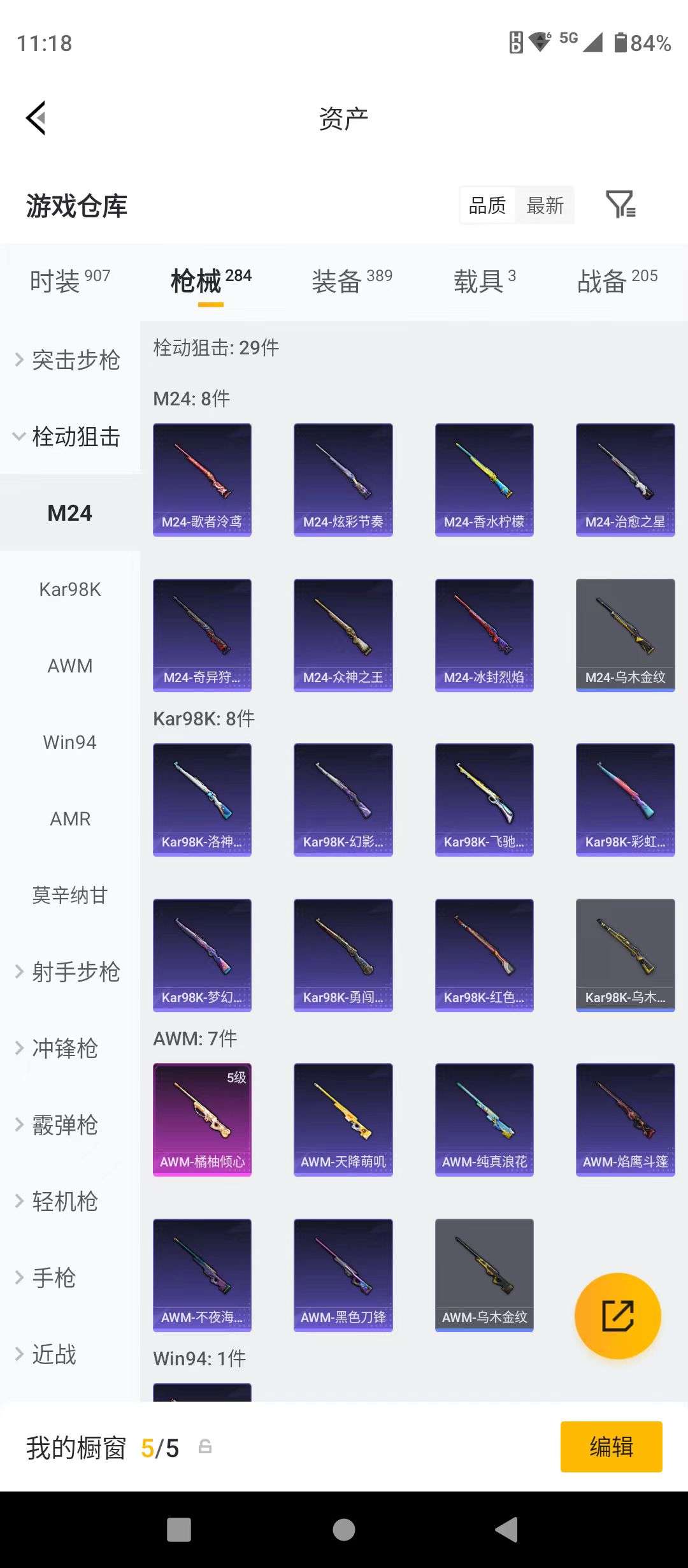
Task: View the AWM-天降萌叽 skin
Action: click(343, 1119)
